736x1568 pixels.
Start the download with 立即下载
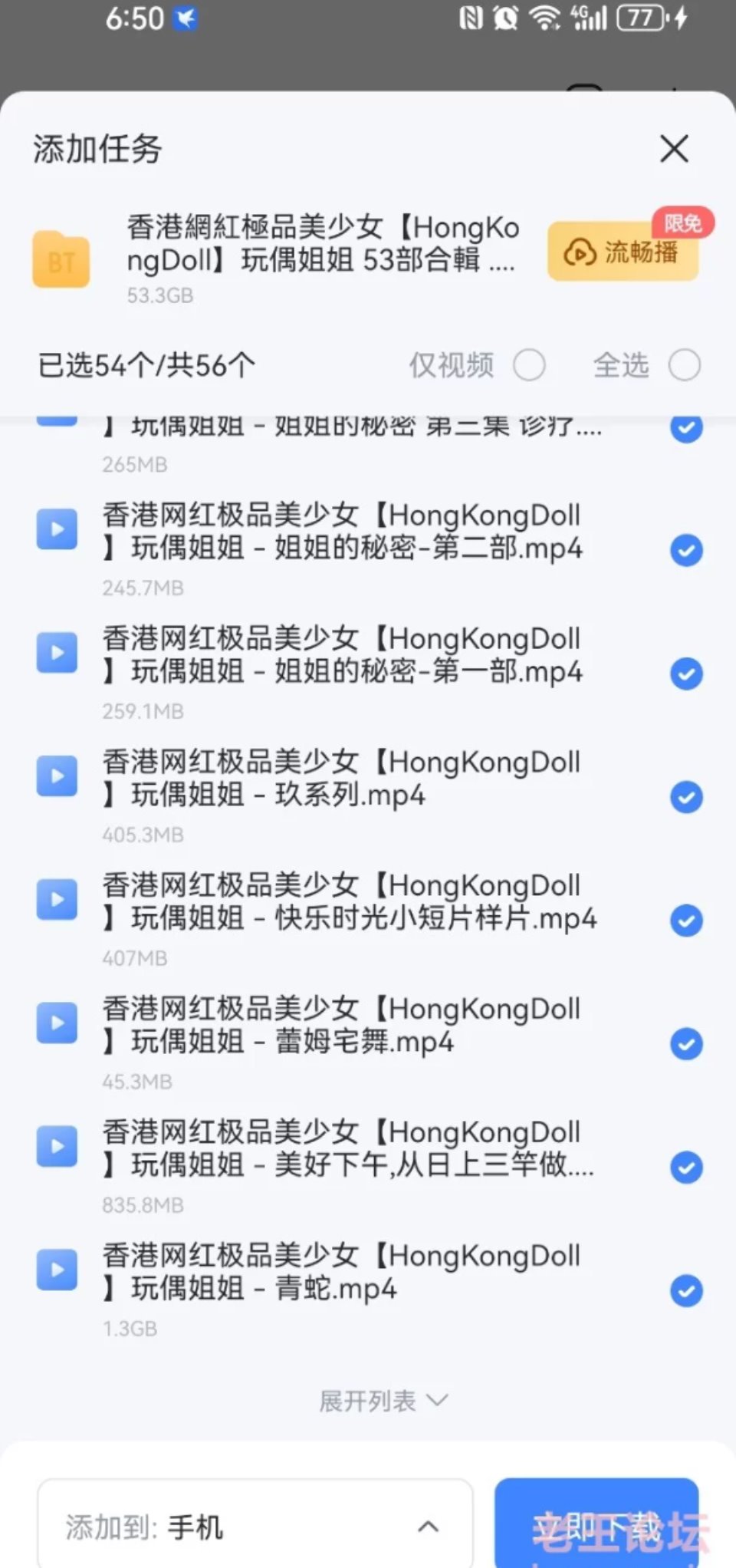(596, 1528)
